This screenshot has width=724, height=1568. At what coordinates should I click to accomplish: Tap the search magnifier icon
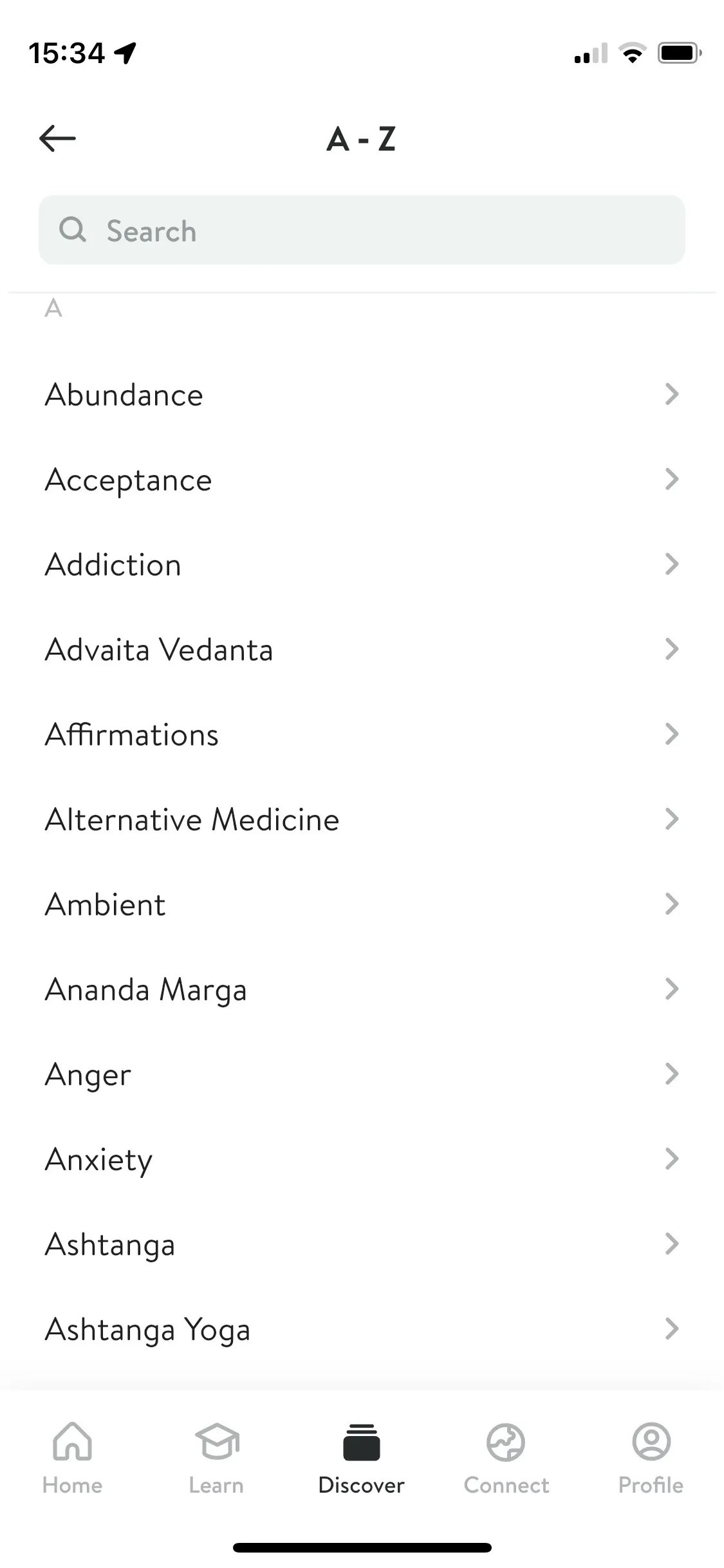tap(74, 230)
